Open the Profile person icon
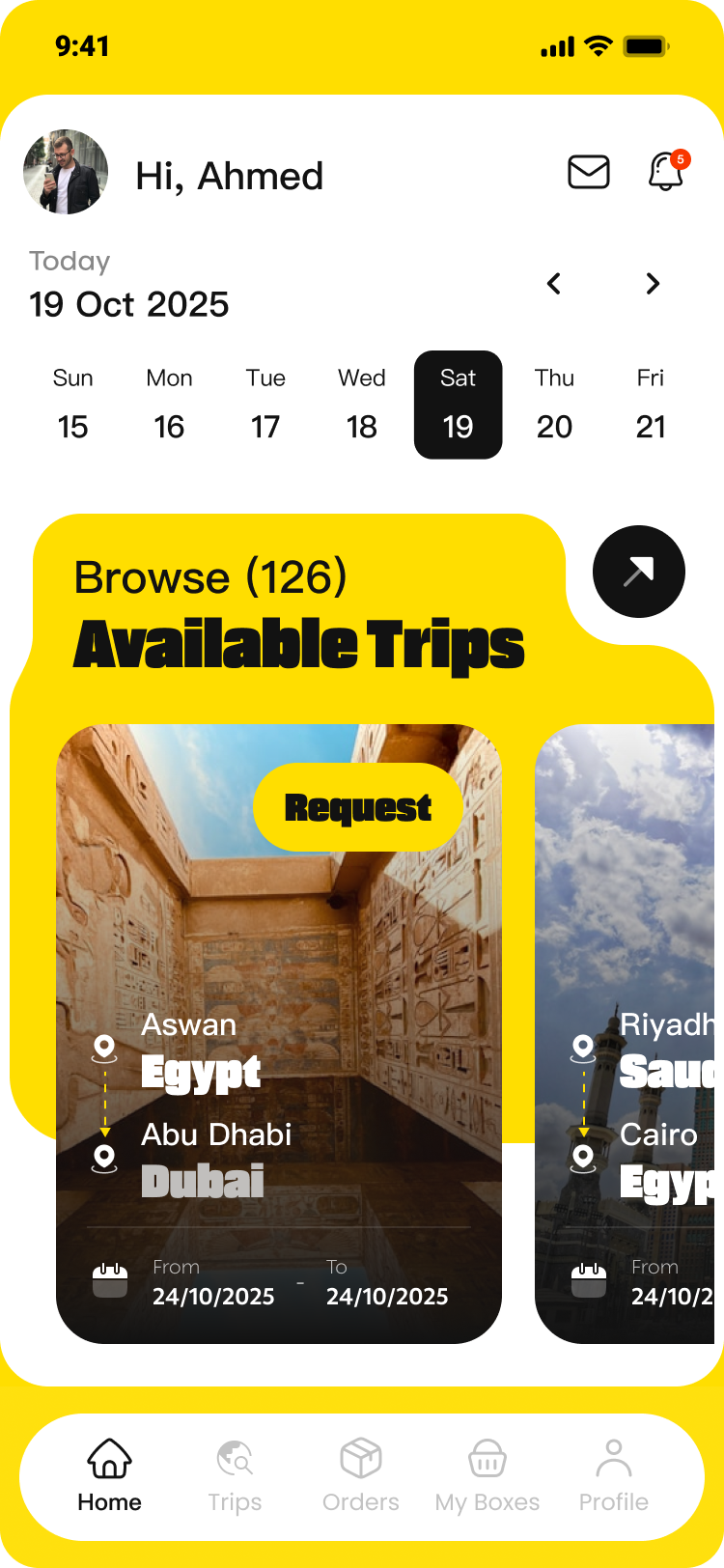This screenshot has width=724, height=1568. pos(614,1458)
